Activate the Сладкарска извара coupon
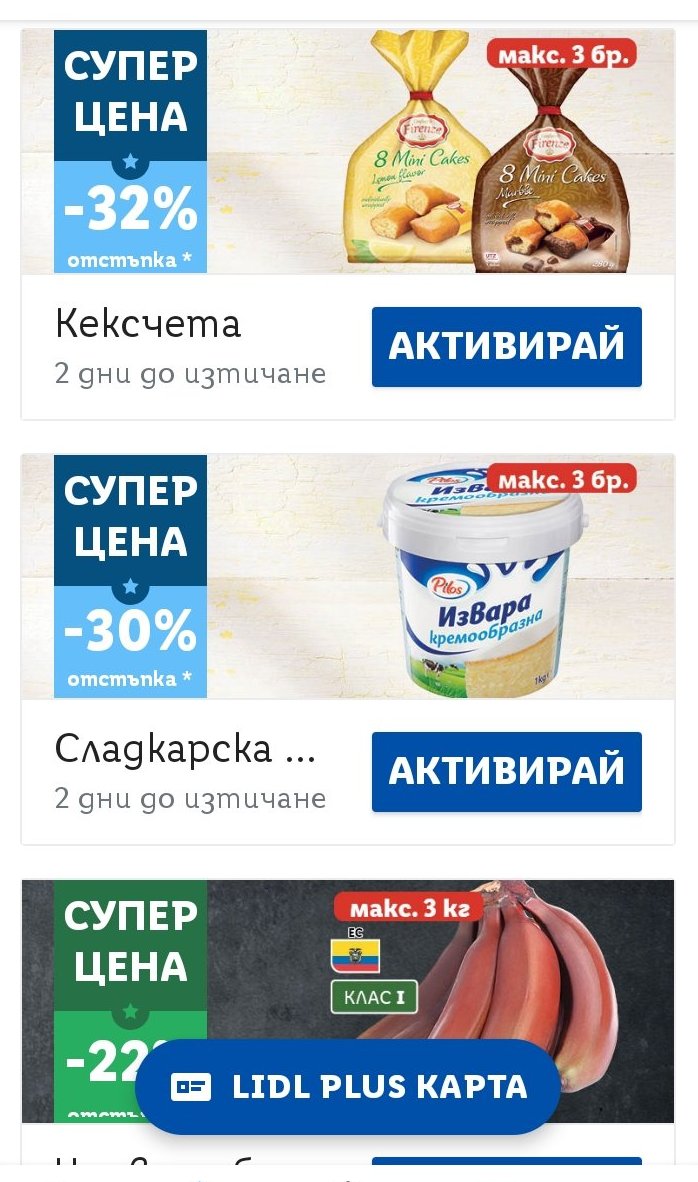 tap(506, 771)
